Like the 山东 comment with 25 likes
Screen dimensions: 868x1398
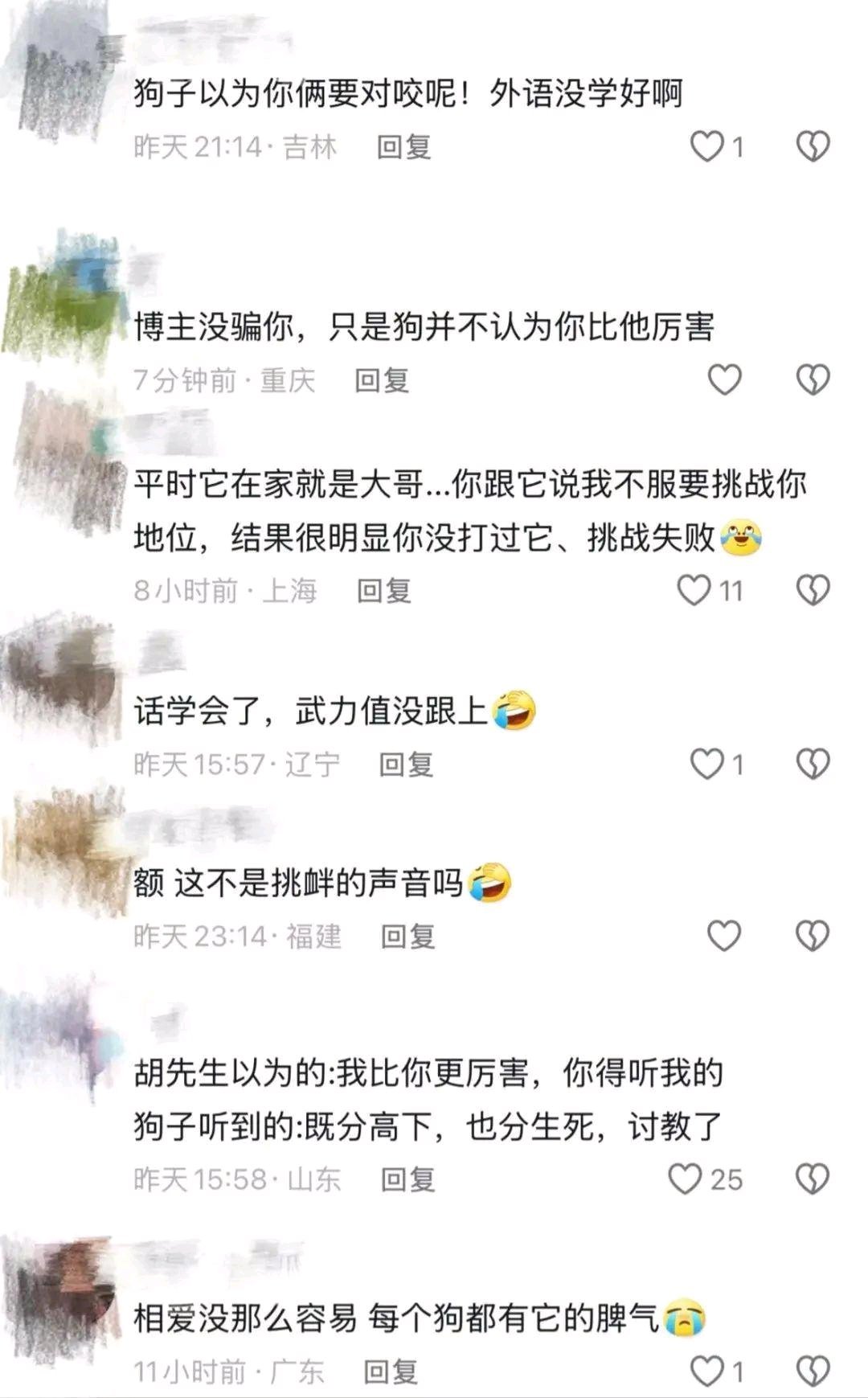[x=686, y=1179]
